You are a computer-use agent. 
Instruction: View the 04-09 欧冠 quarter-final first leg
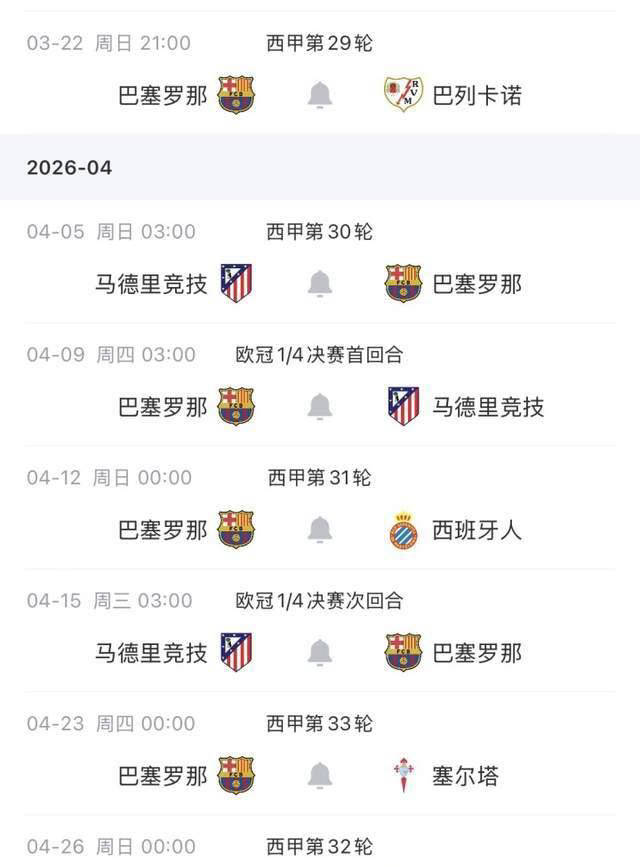point(320,355)
